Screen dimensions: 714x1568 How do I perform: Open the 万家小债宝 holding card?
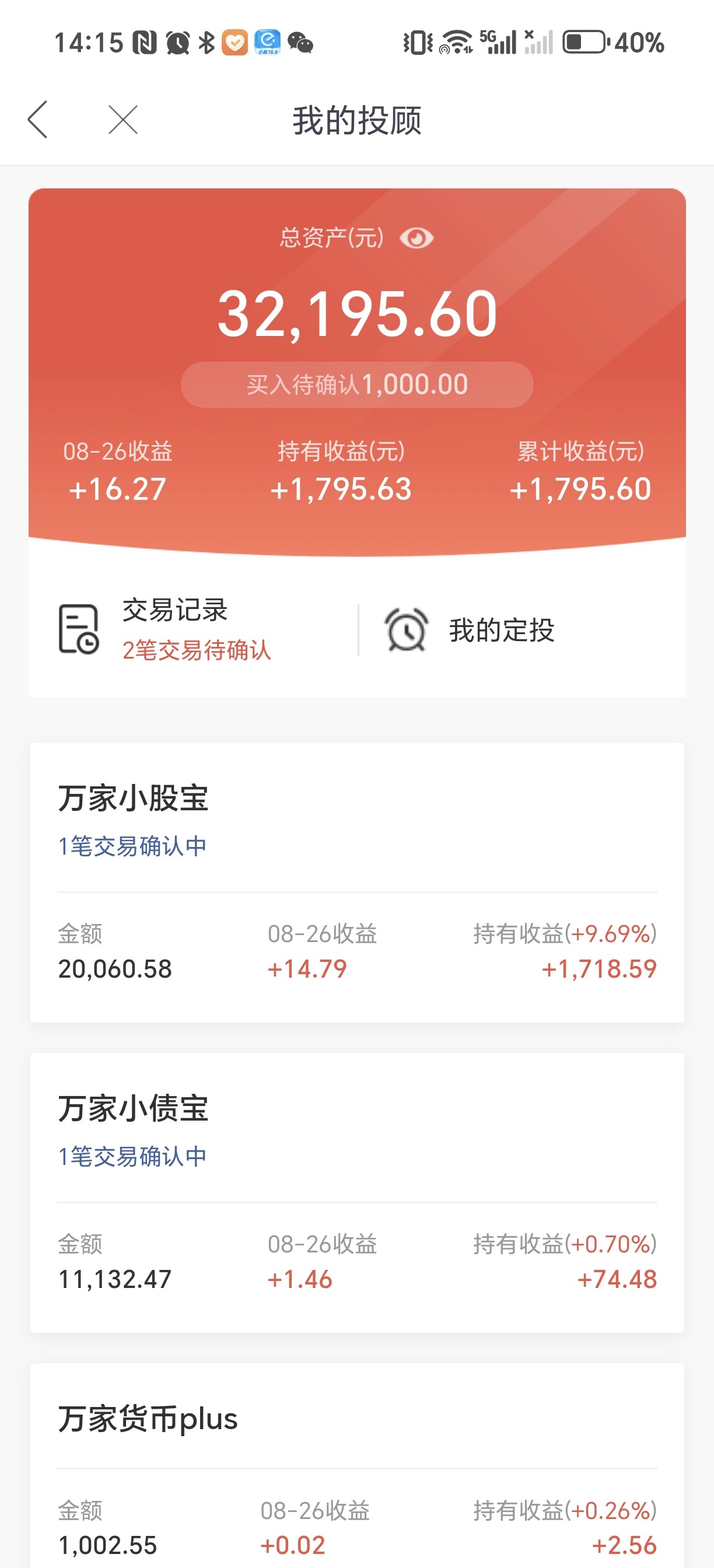point(358,1192)
